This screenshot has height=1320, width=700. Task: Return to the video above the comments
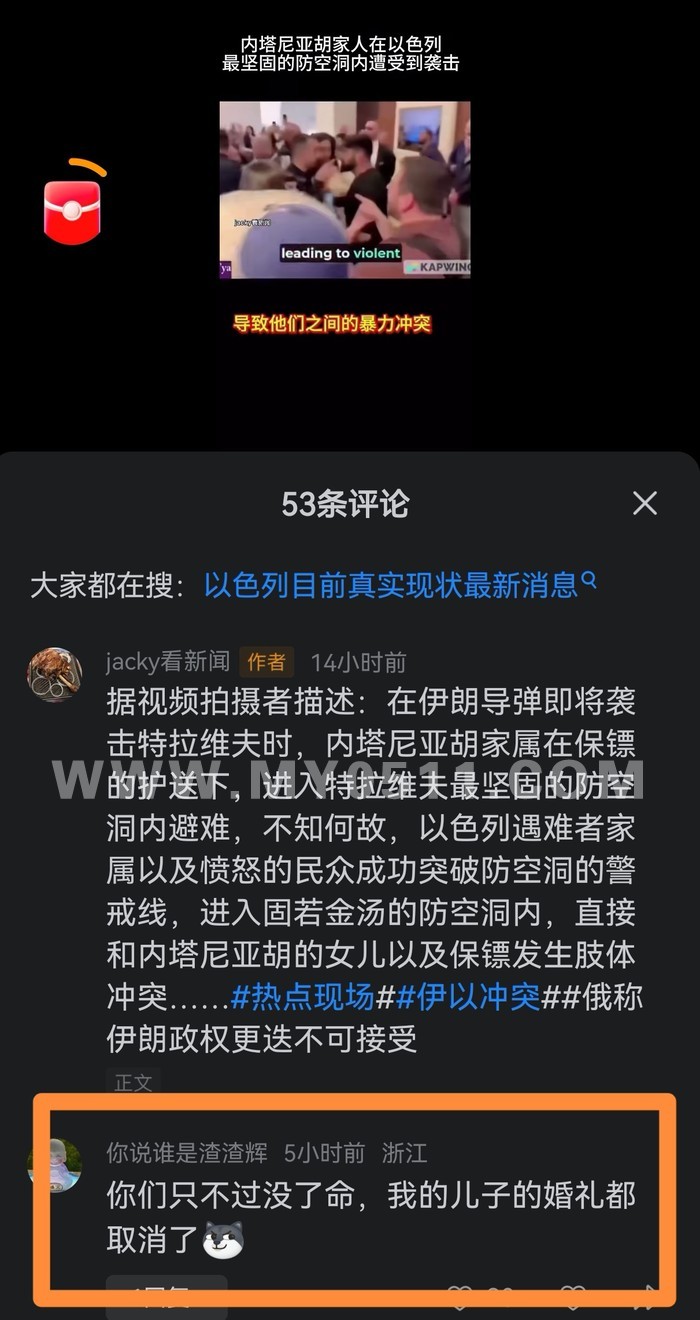tap(345, 190)
